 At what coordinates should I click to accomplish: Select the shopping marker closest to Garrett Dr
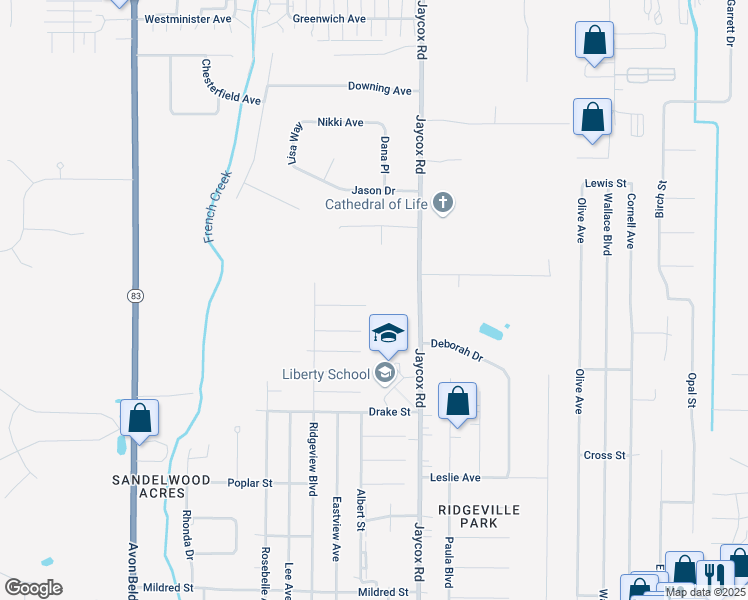pos(594,41)
